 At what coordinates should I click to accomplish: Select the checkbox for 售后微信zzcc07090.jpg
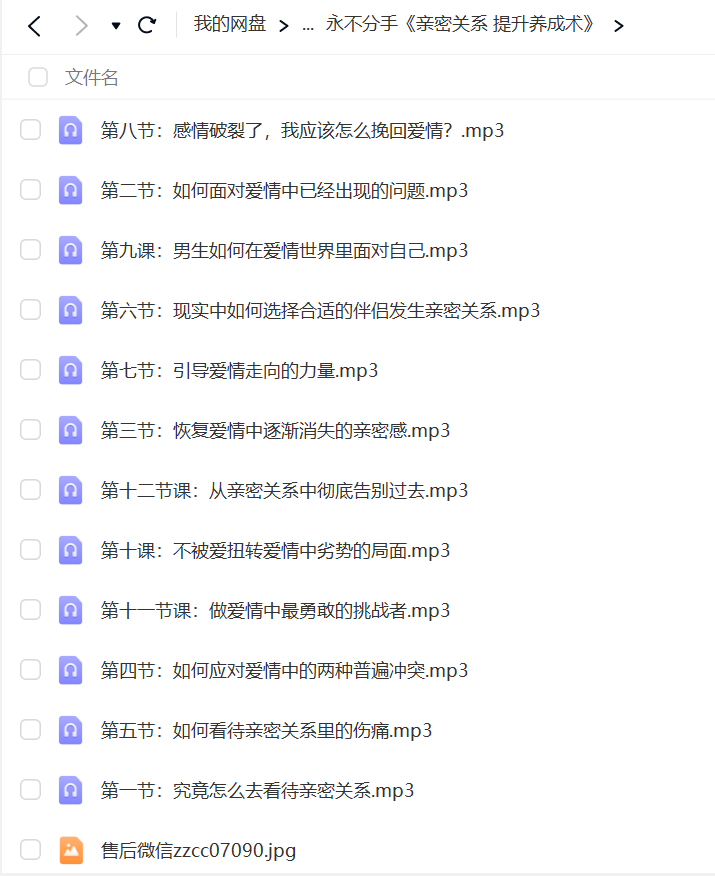click(x=31, y=850)
